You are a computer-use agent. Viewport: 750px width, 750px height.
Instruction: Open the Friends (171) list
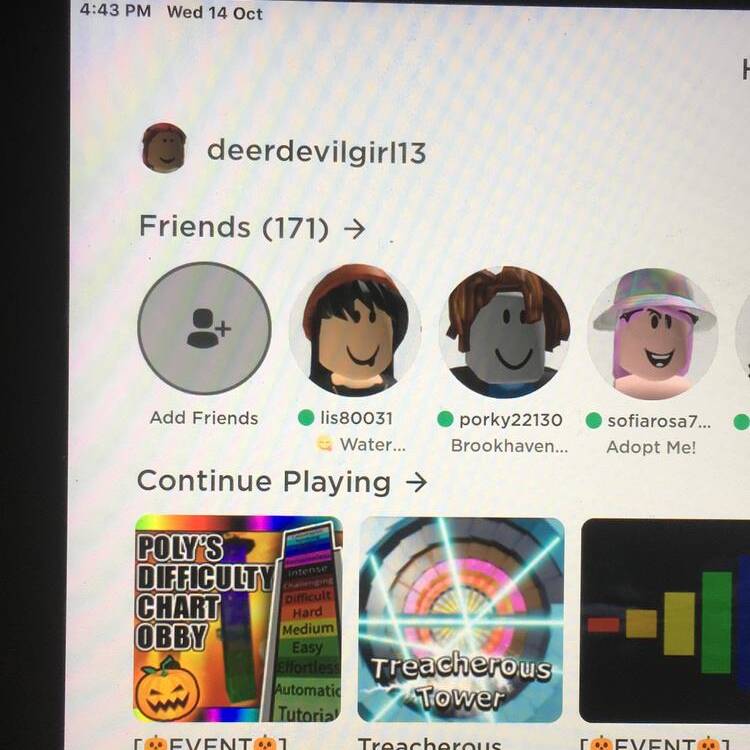click(x=252, y=228)
